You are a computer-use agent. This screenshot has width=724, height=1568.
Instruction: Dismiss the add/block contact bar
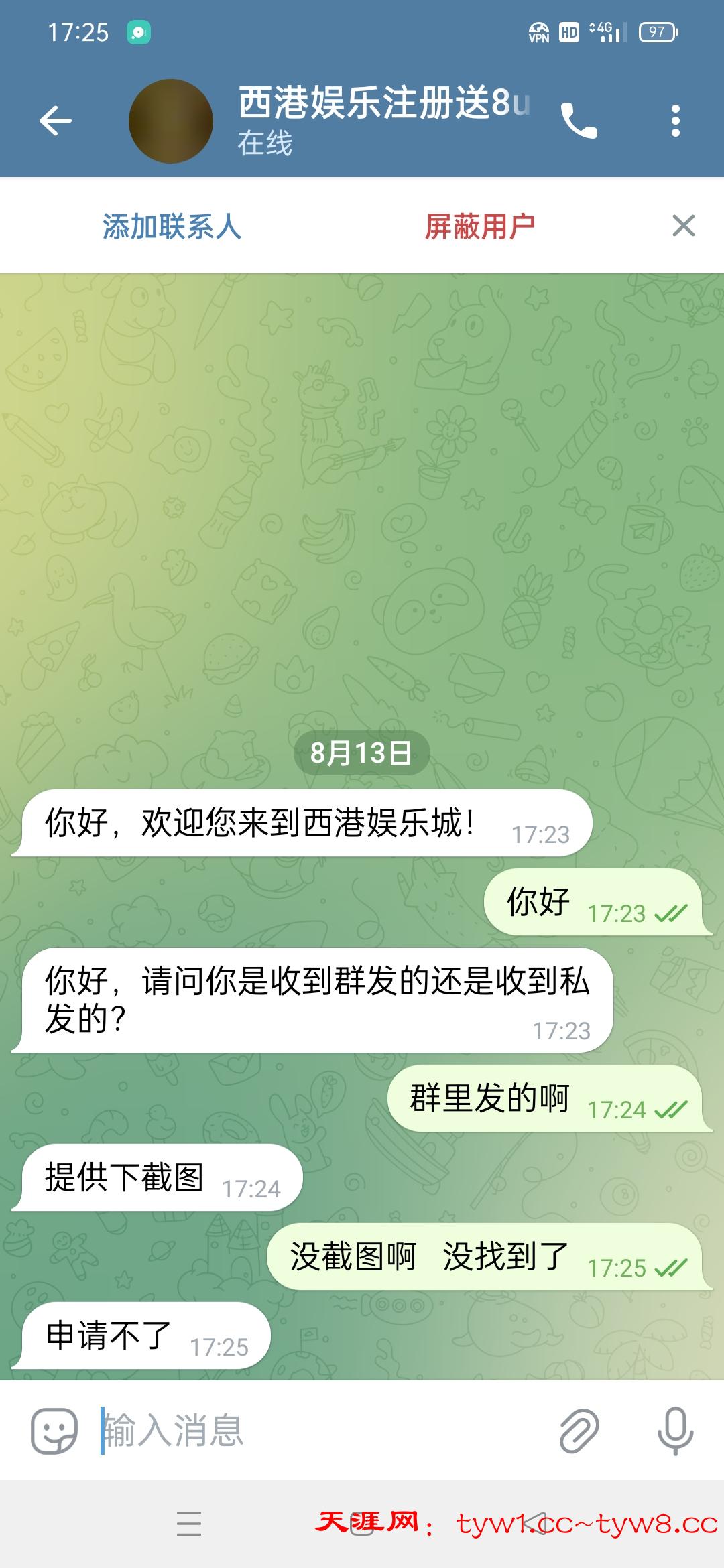683,226
